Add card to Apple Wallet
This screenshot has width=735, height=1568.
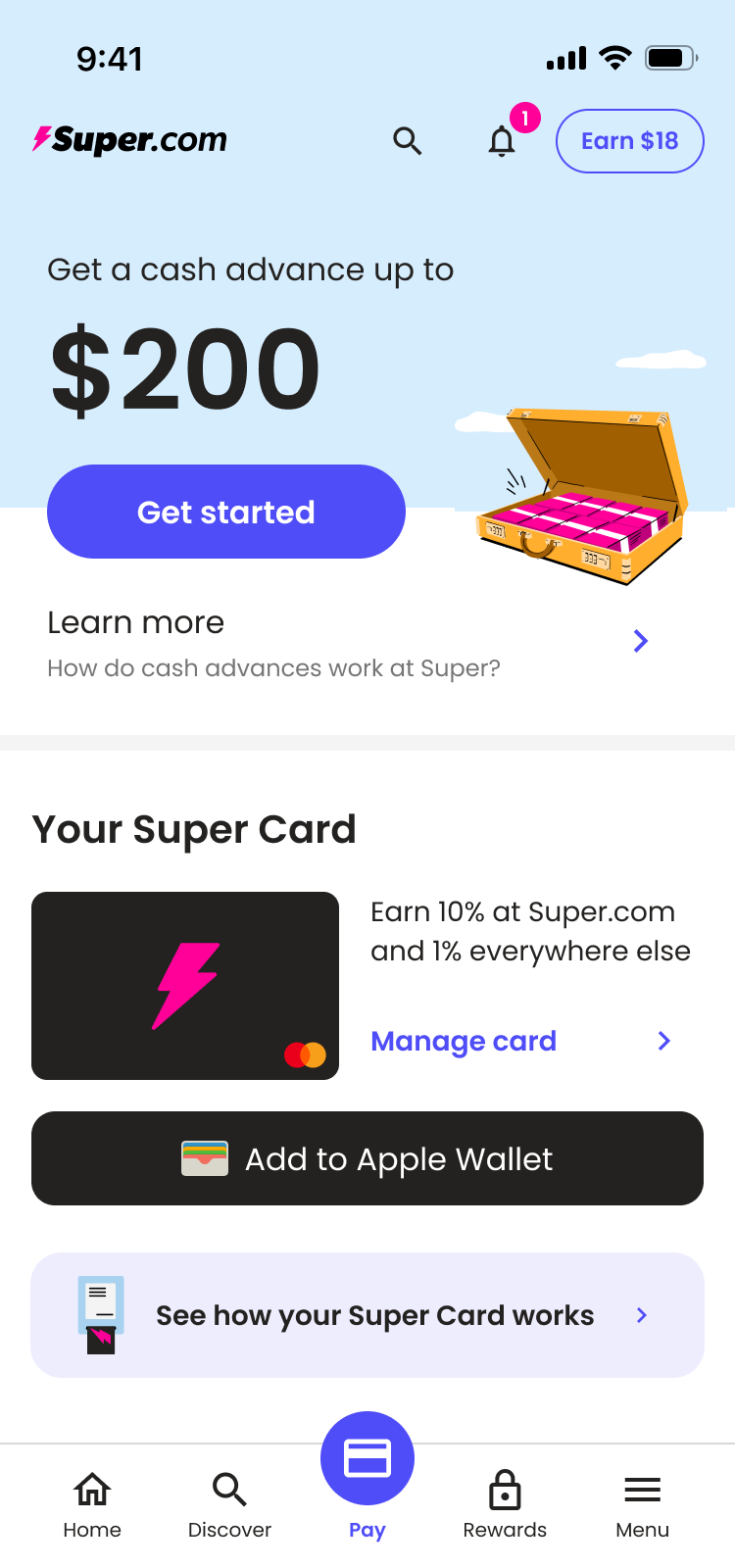coord(367,1158)
